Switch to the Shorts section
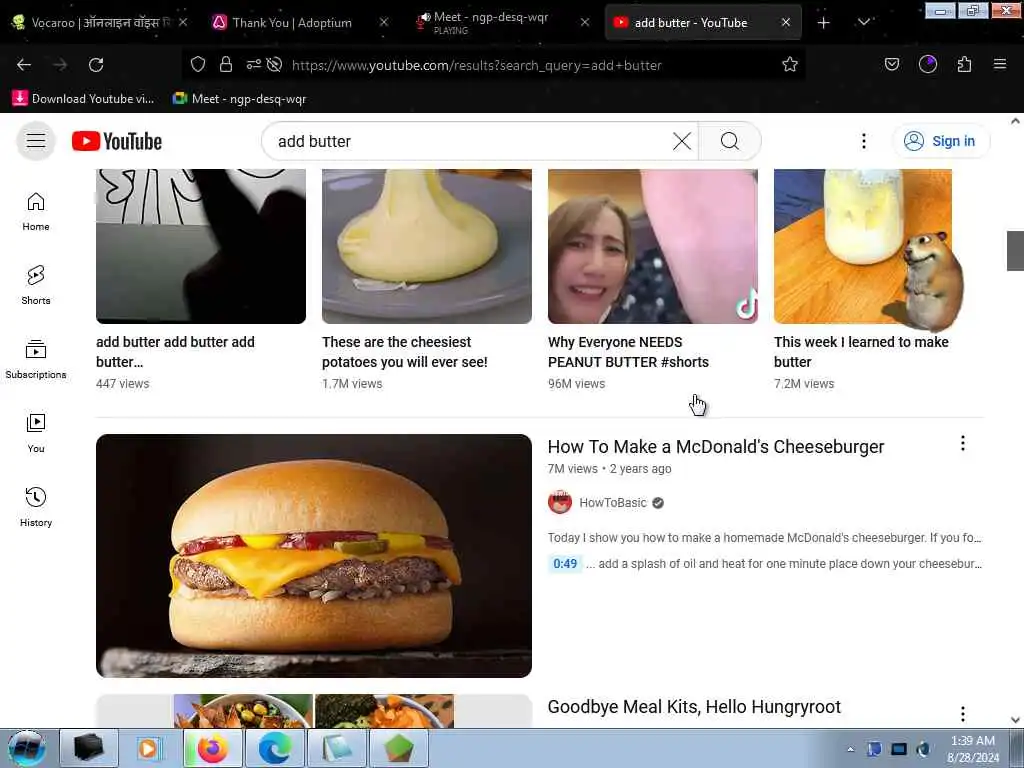The image size is (1024, 768). point(36,285)
